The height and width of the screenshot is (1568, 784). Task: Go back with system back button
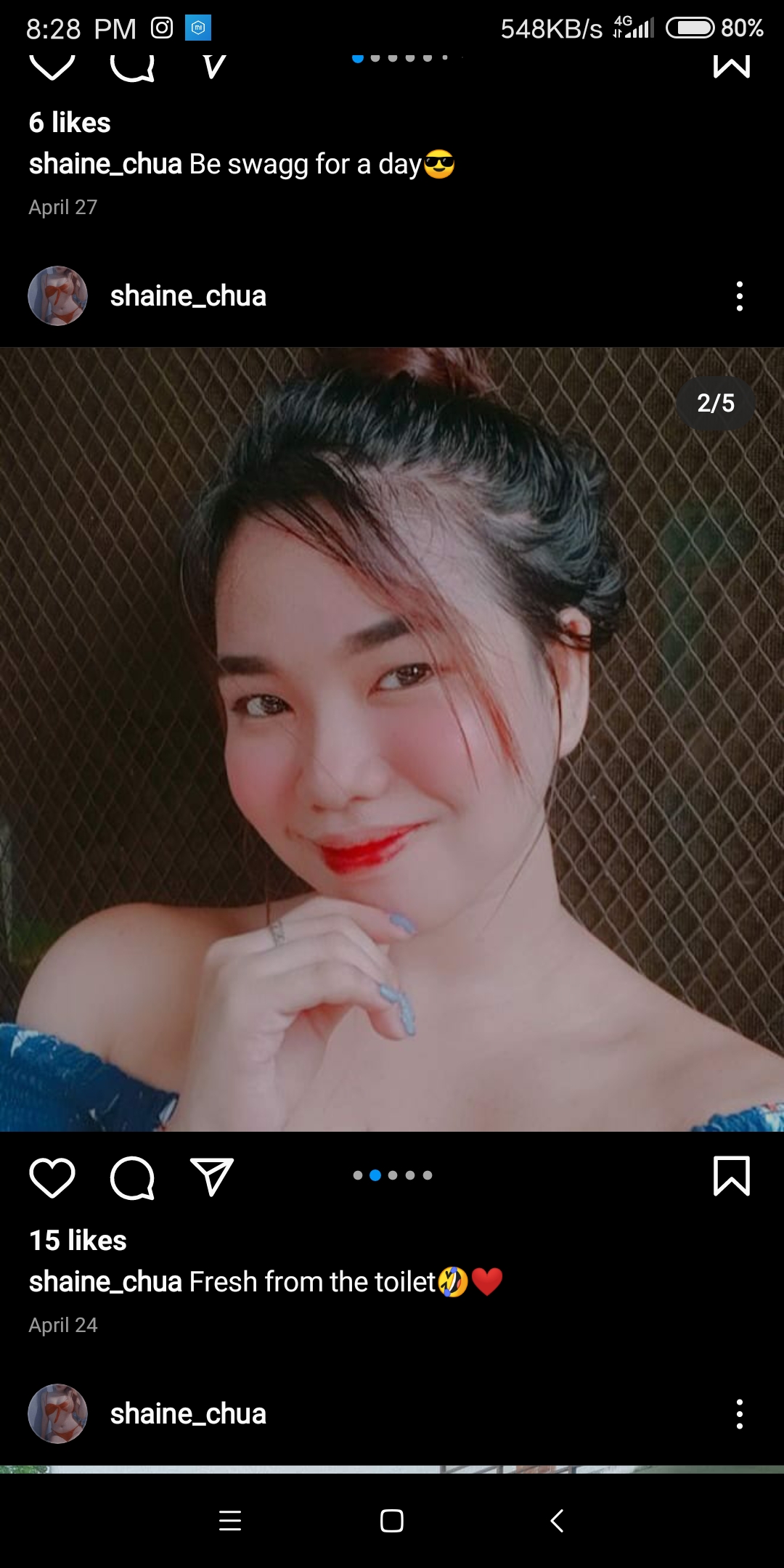[x=557, y=1521]
